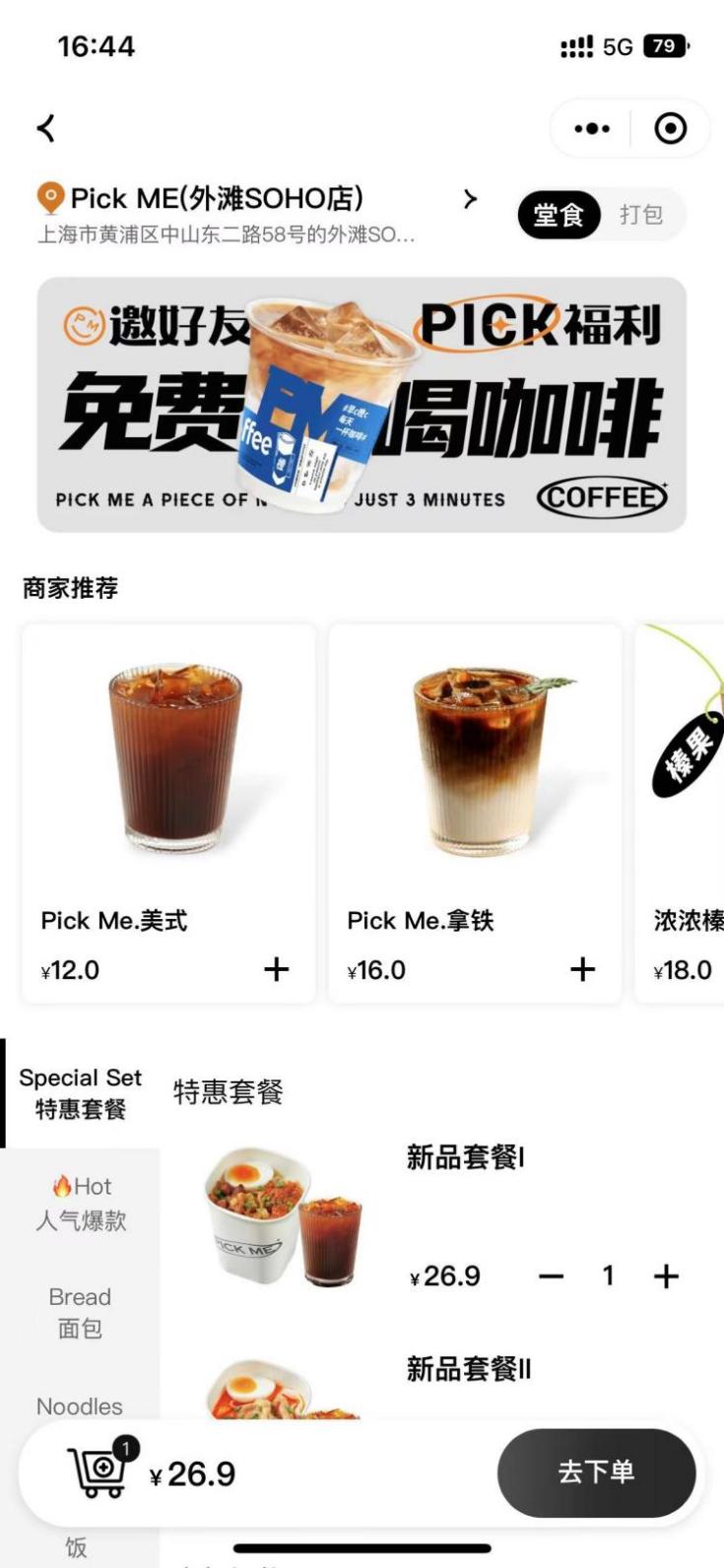
Task: Open the Pick Me.美式 product card
Action: [169, 768]
